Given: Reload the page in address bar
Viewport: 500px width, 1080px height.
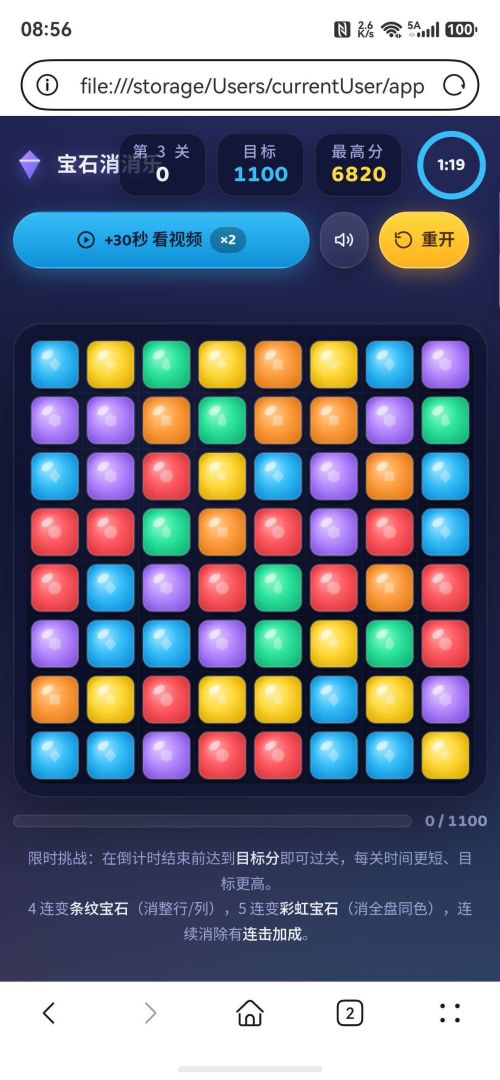Looking at the screenshot, I should point(454,86).
